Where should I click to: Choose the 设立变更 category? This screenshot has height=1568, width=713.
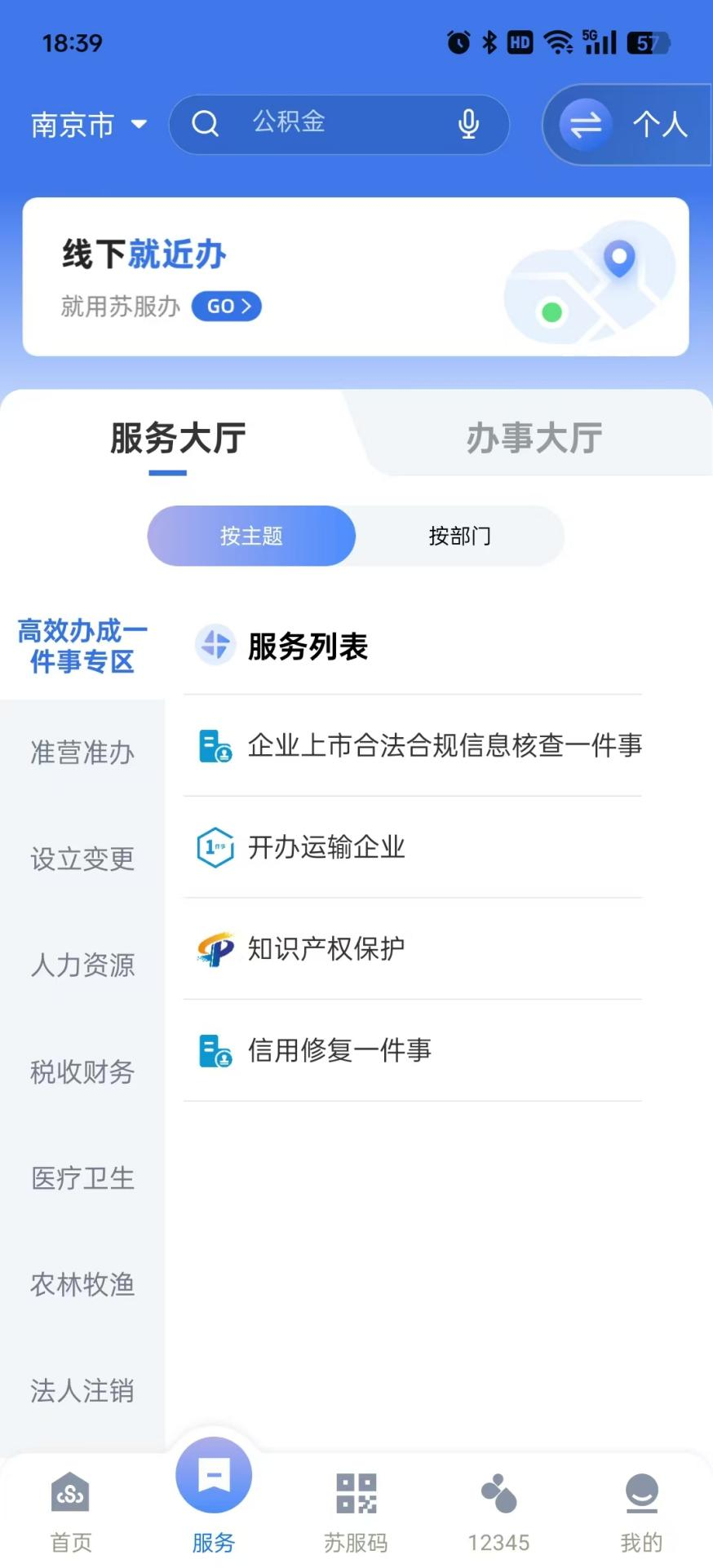tap(82, 859)
